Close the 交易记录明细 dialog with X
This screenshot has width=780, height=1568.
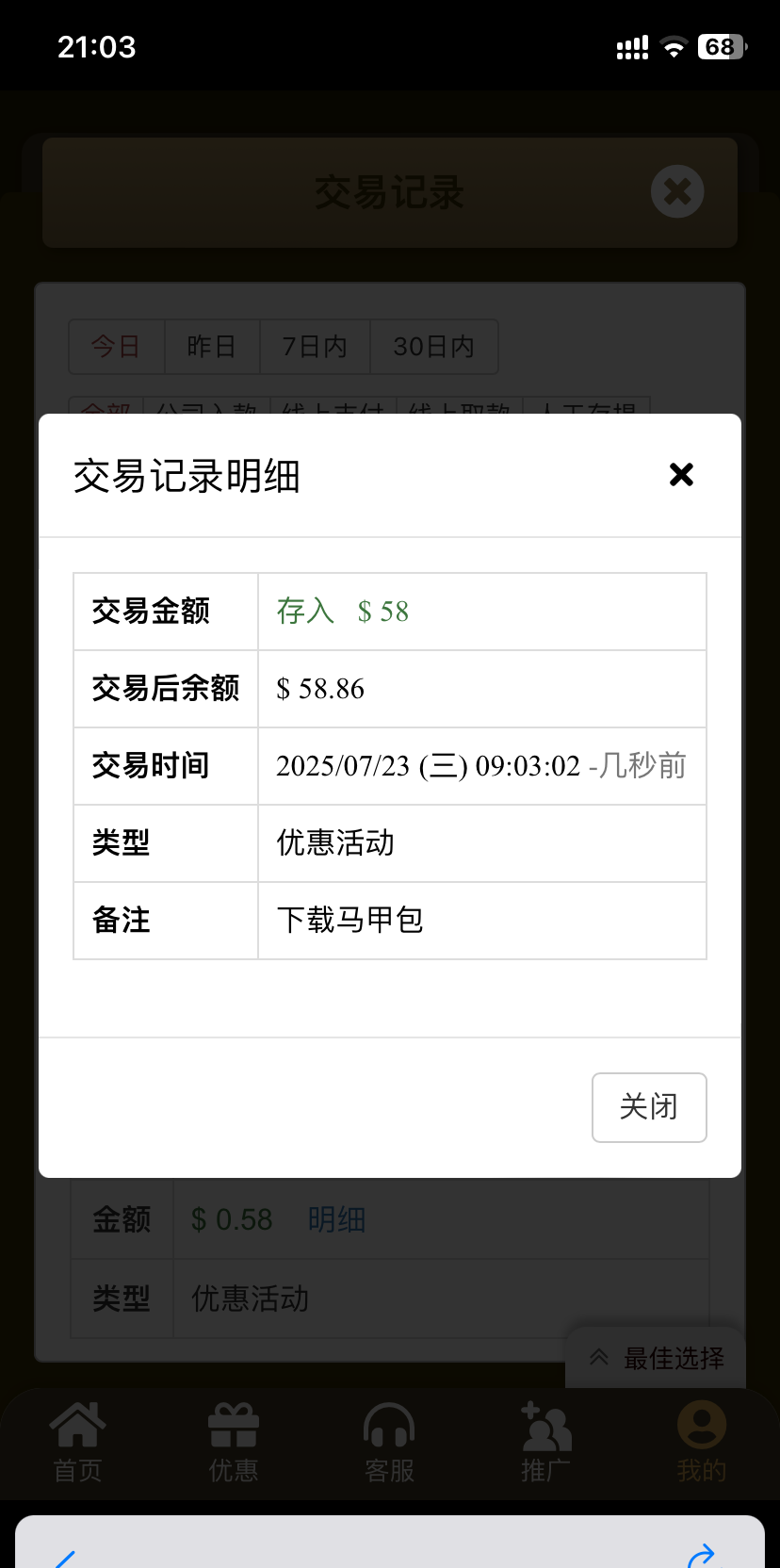pos(681,474)
